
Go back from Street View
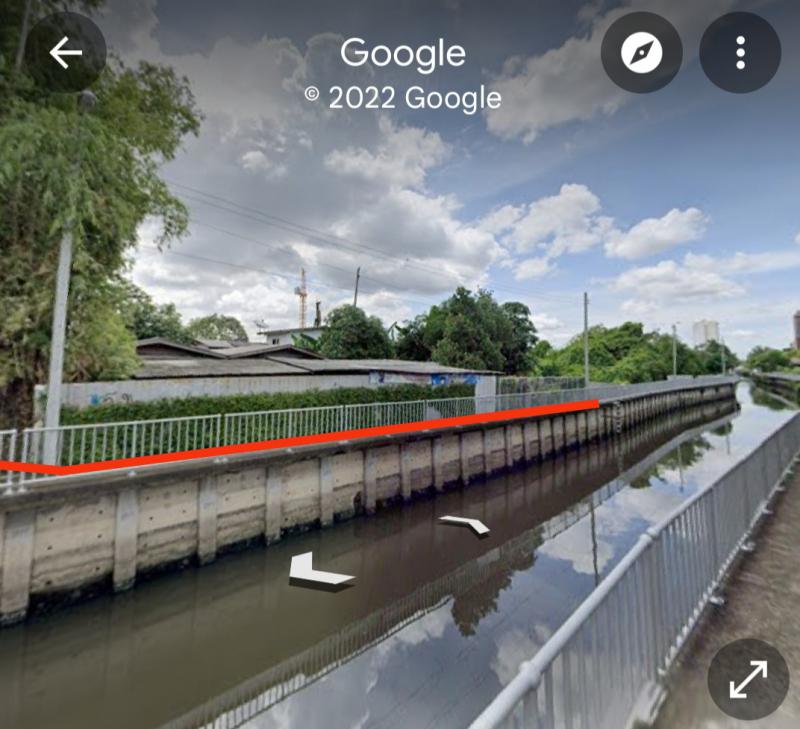pyautogui.click(x=66, y=53)
